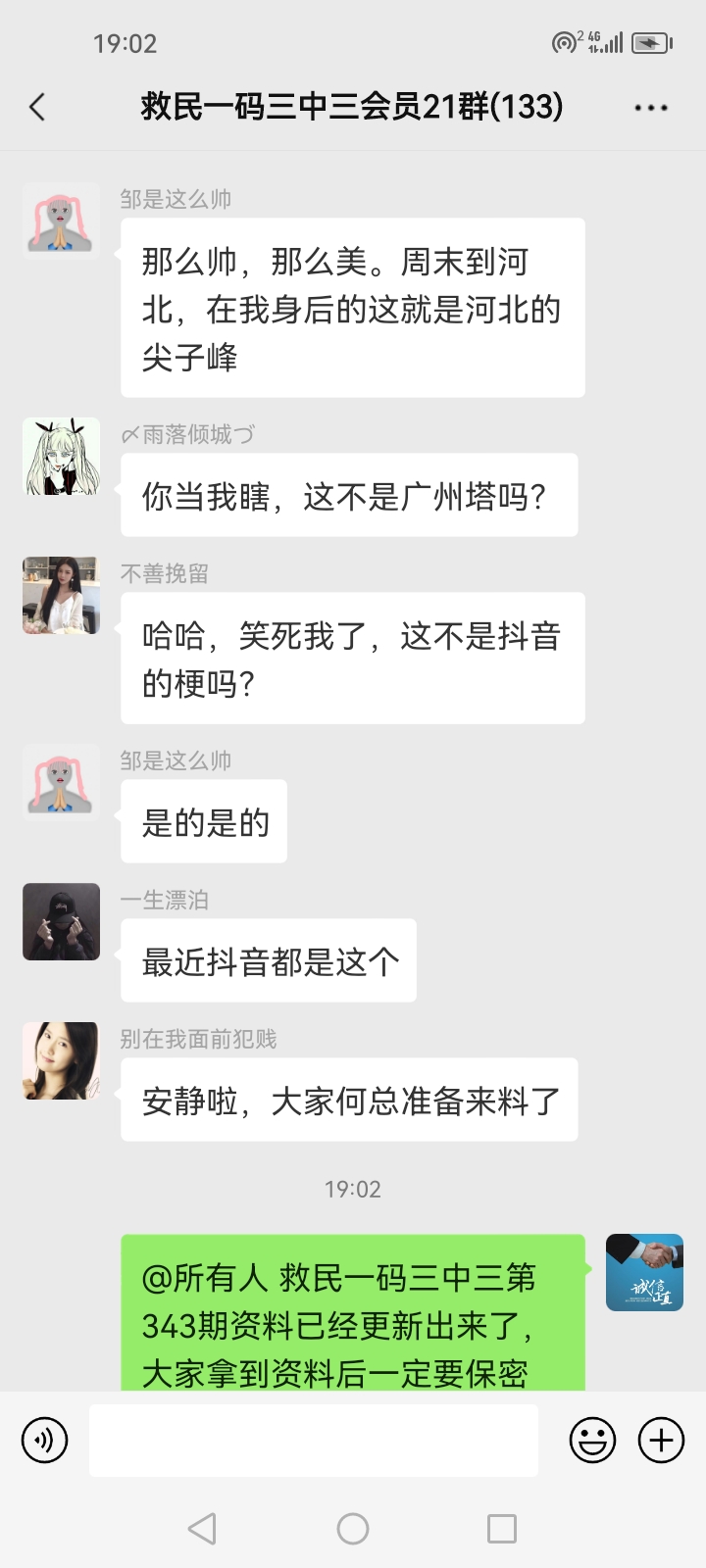Open 一生漂泊 avatar profile
The image size is (706, 1568).
click(61, 921)
